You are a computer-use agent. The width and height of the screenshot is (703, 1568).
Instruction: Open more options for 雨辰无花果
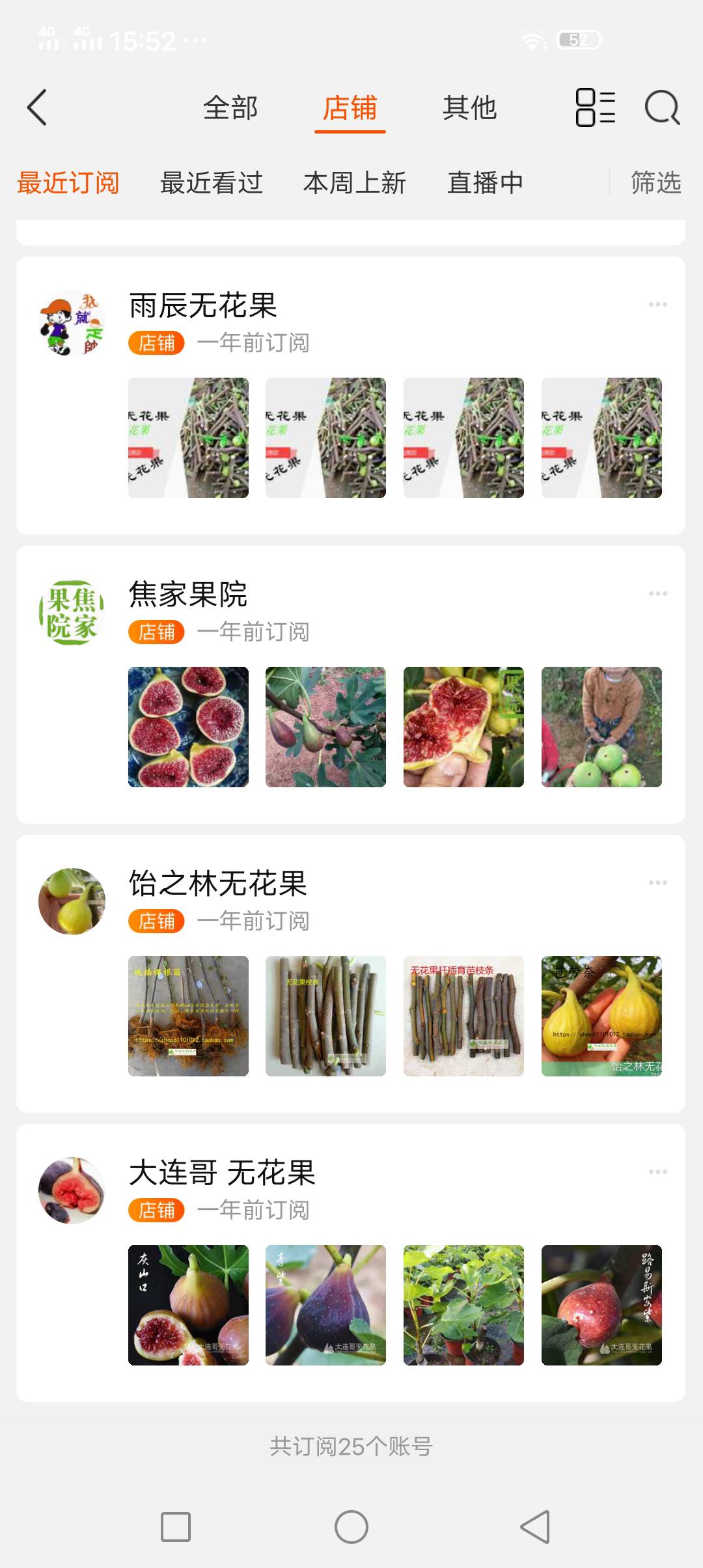coord(657,305)
